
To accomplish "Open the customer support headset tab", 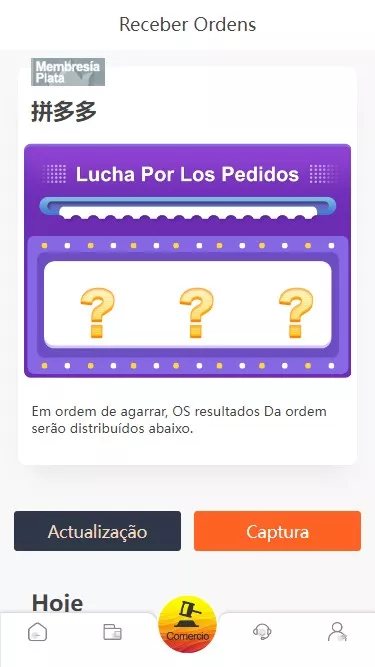I will coord(262,632).
